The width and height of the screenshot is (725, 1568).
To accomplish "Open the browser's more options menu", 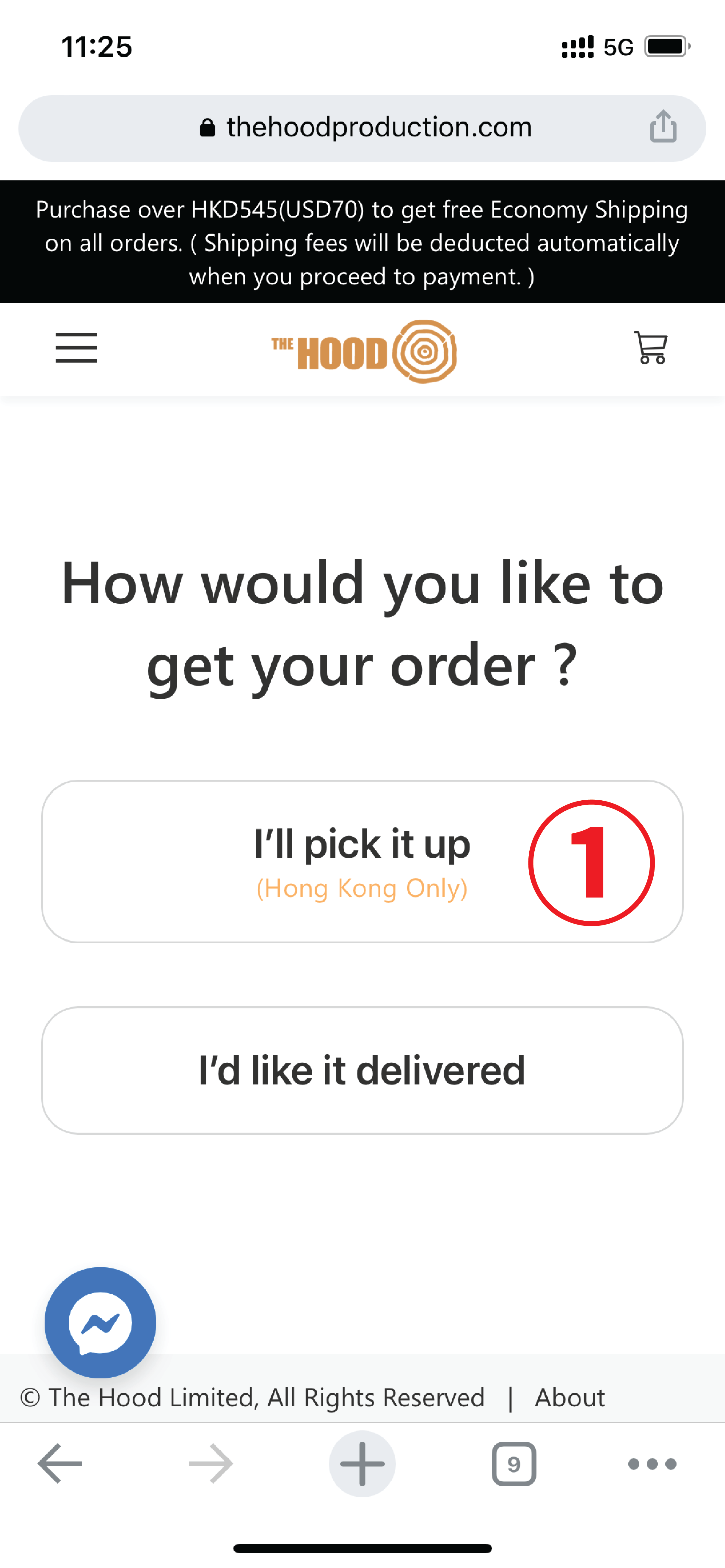I will 652,1463.
